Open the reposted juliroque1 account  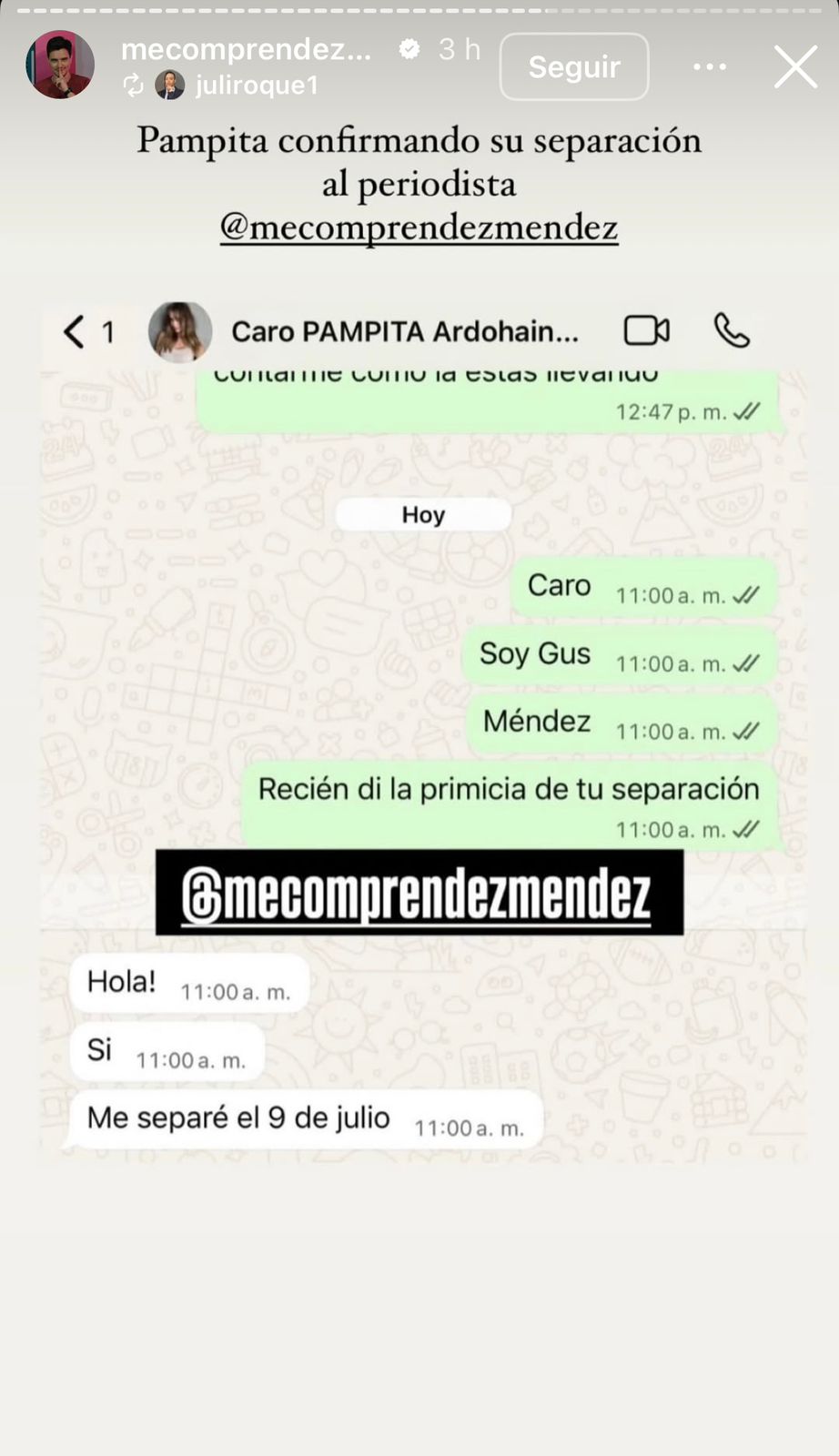(257, 86)
